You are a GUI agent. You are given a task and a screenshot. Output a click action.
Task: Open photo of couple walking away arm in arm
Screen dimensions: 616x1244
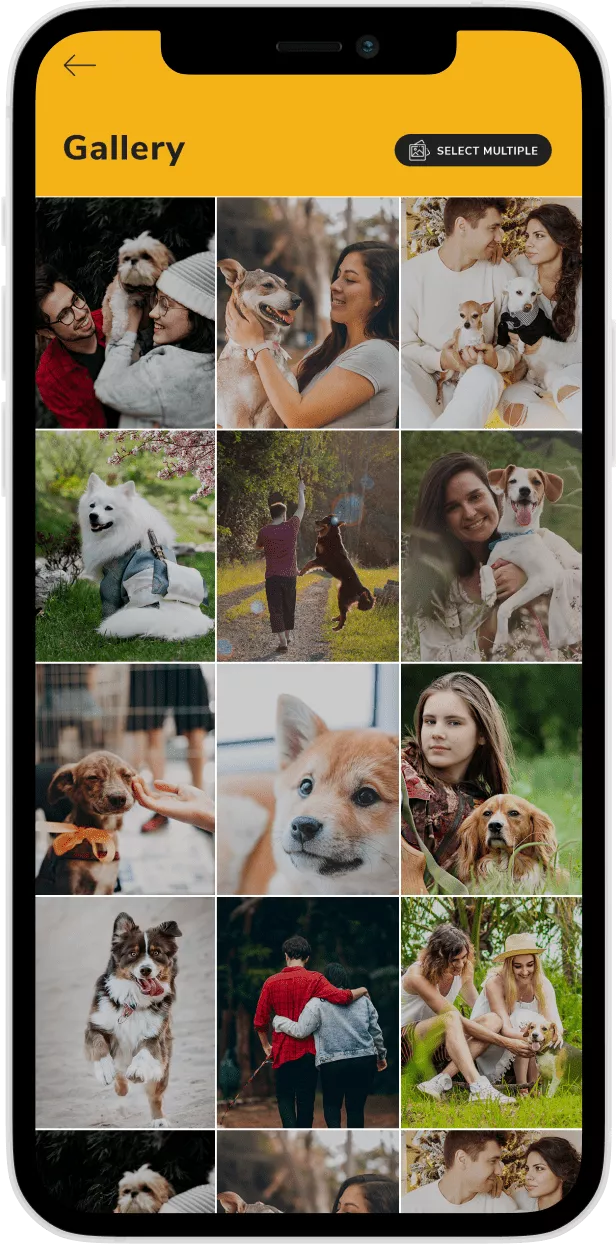click(x=308, y=1012)
